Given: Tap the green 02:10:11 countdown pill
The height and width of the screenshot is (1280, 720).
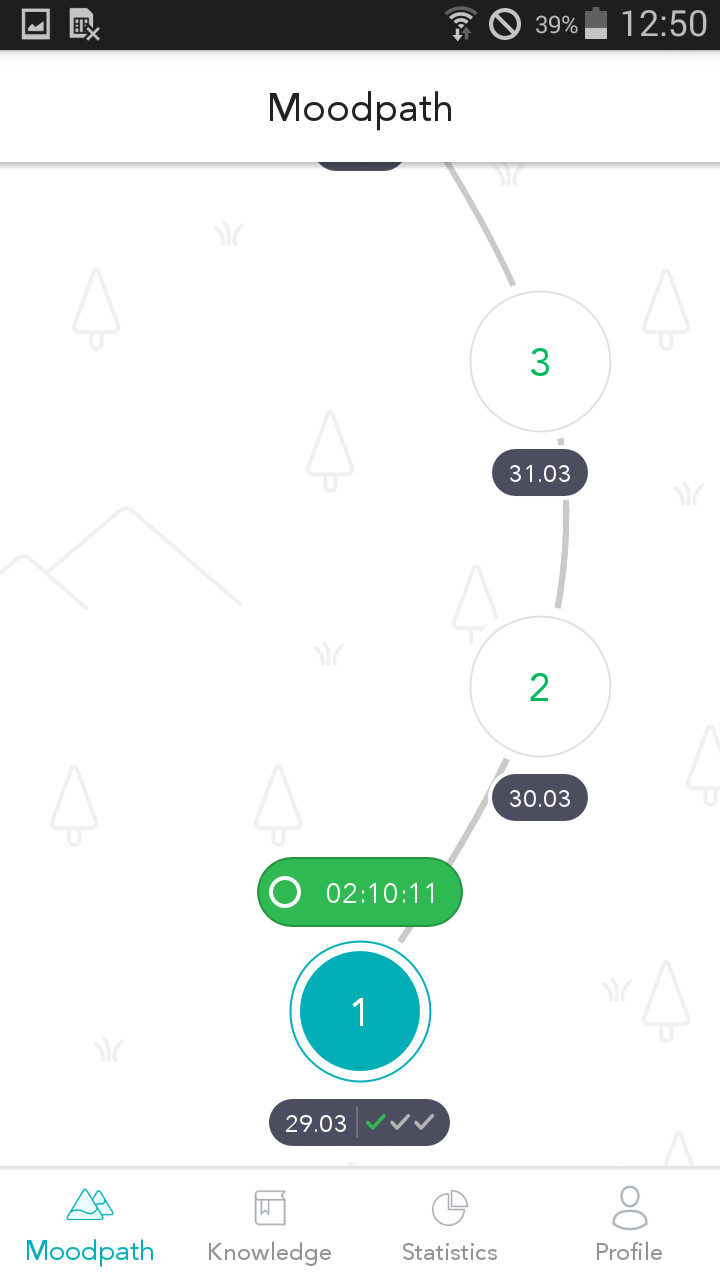Looking at the screenshot, I should 360,892.
